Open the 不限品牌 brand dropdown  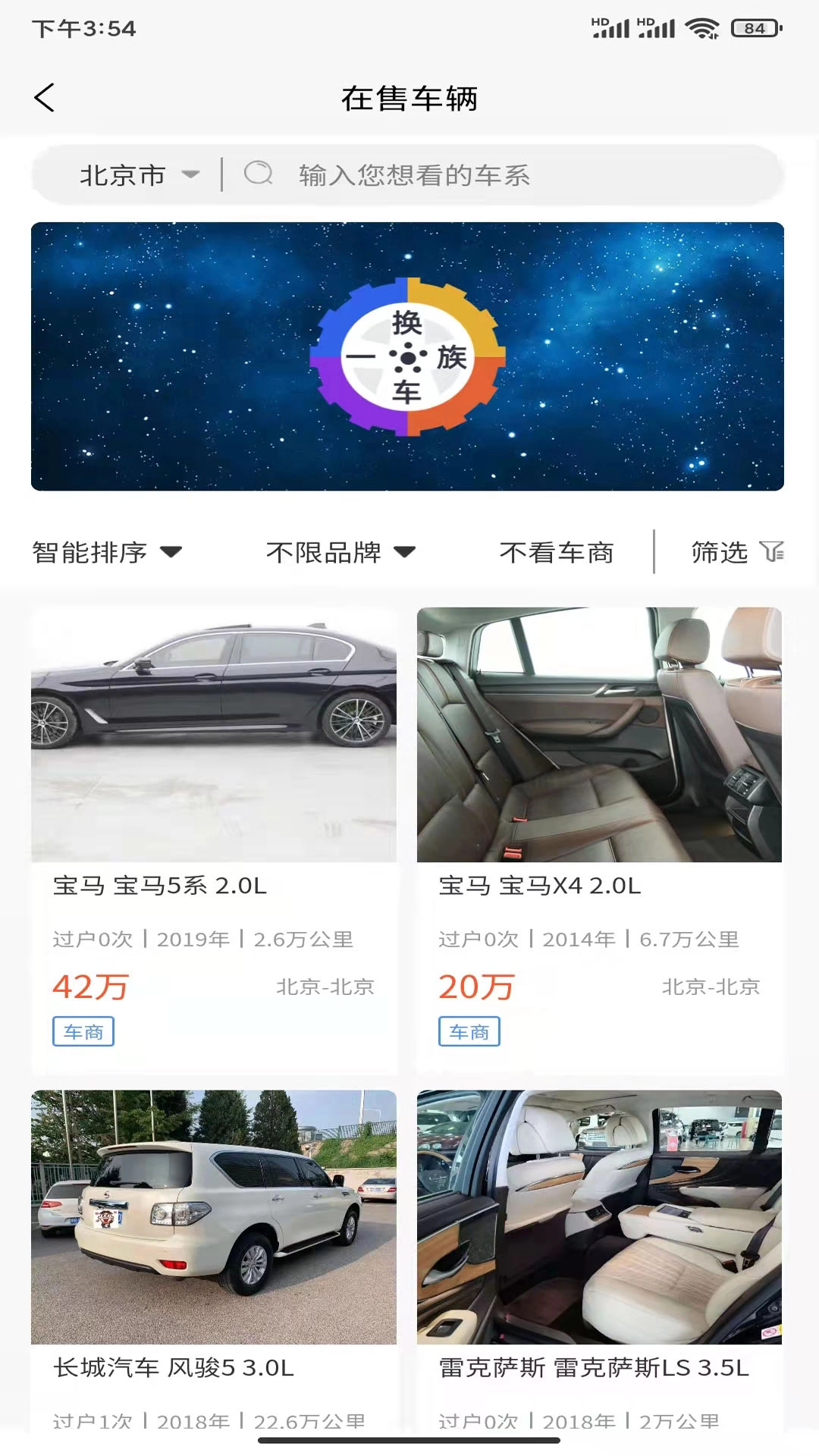339,553
